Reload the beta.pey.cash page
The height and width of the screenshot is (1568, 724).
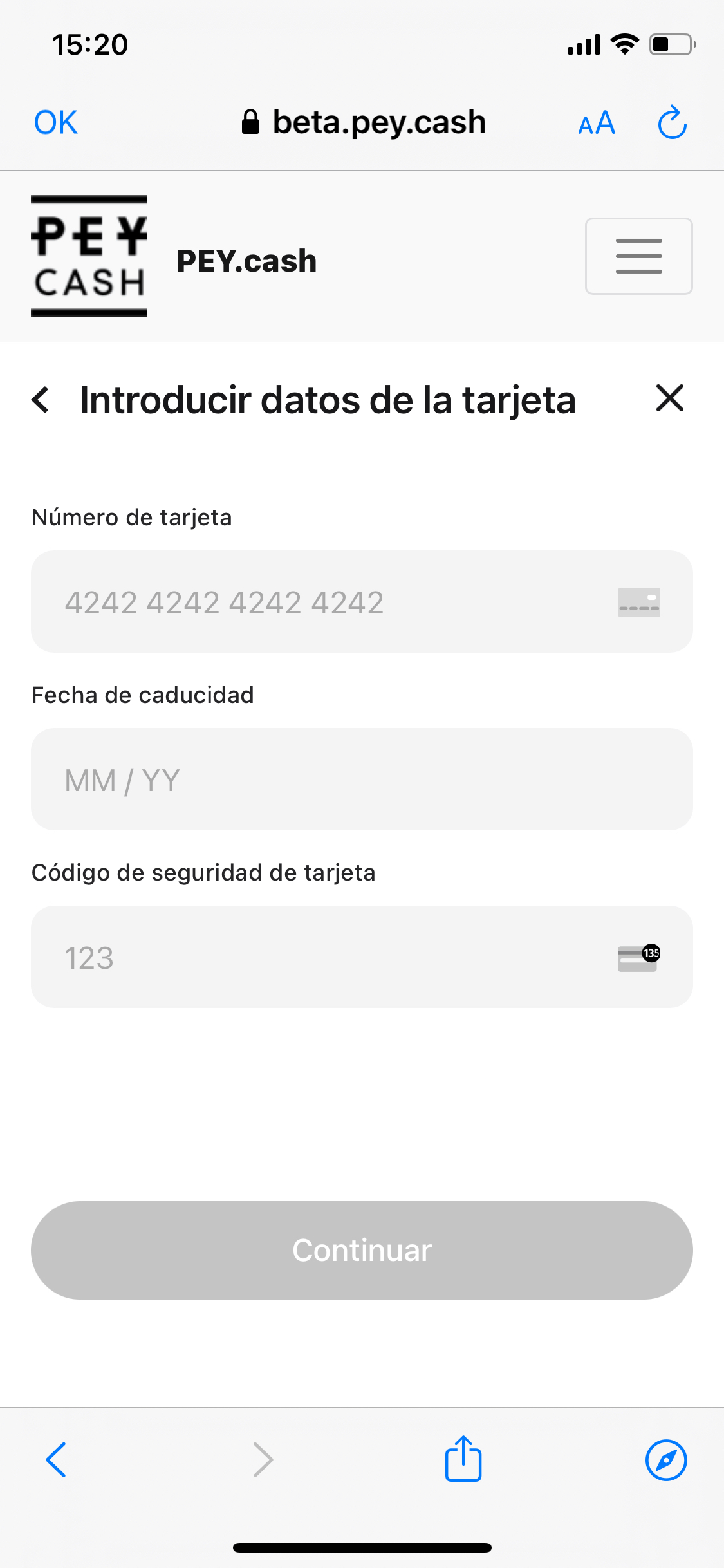pyautogui.click(x=673, y=122)
